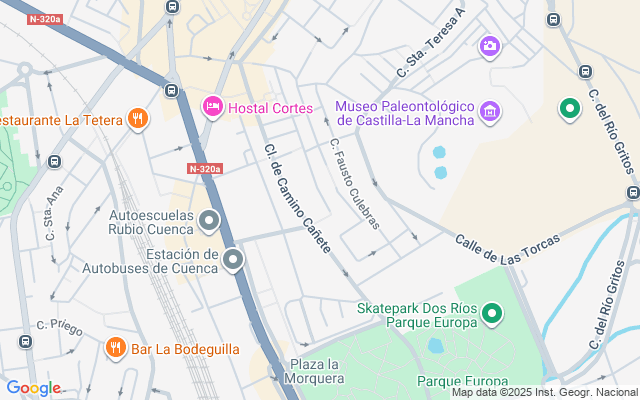Image resolution: width=640 pixels, height=400 pixels.
Task: Select the bus stop icon near C. Priego
Action: [25, 341]
